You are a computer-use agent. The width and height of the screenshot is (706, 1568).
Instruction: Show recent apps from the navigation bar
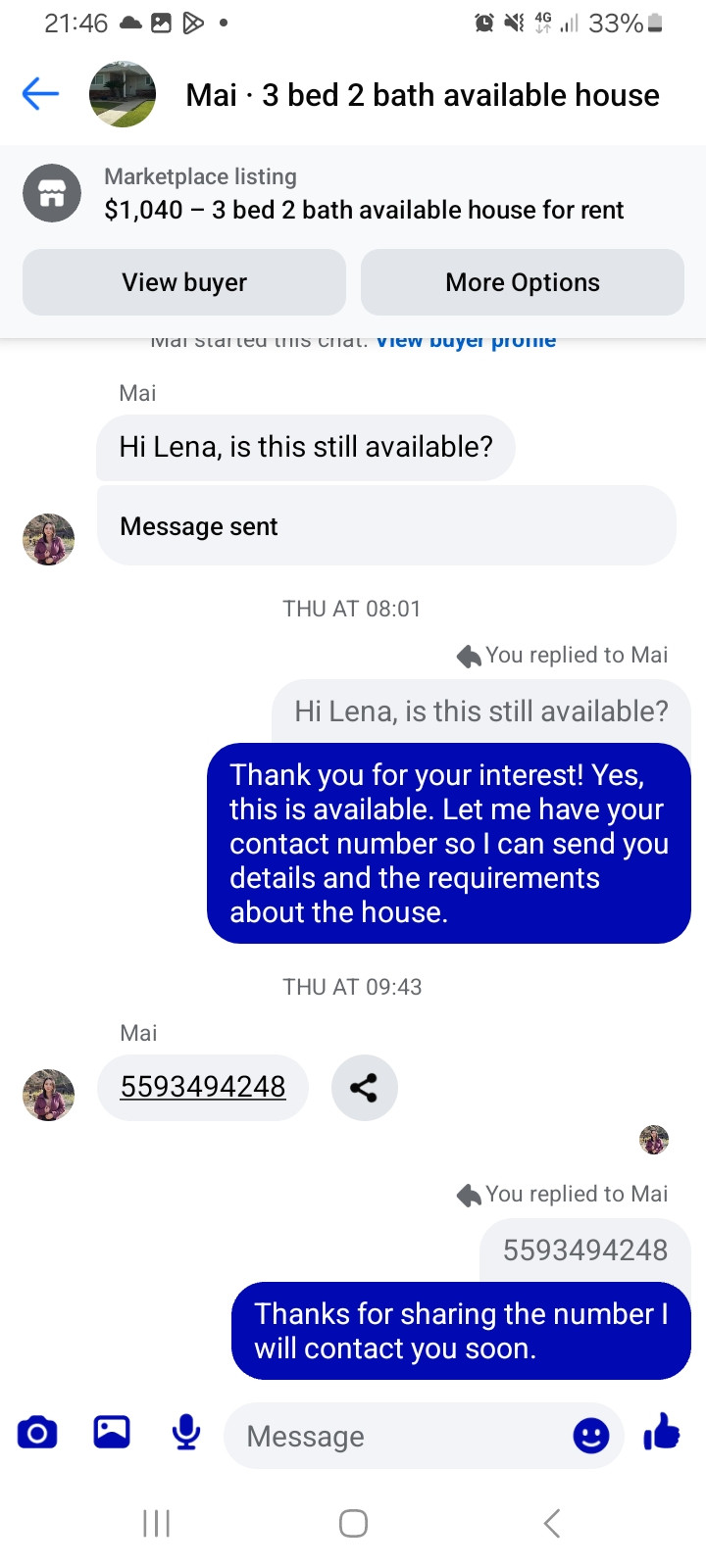click(x=157, y=1523)
